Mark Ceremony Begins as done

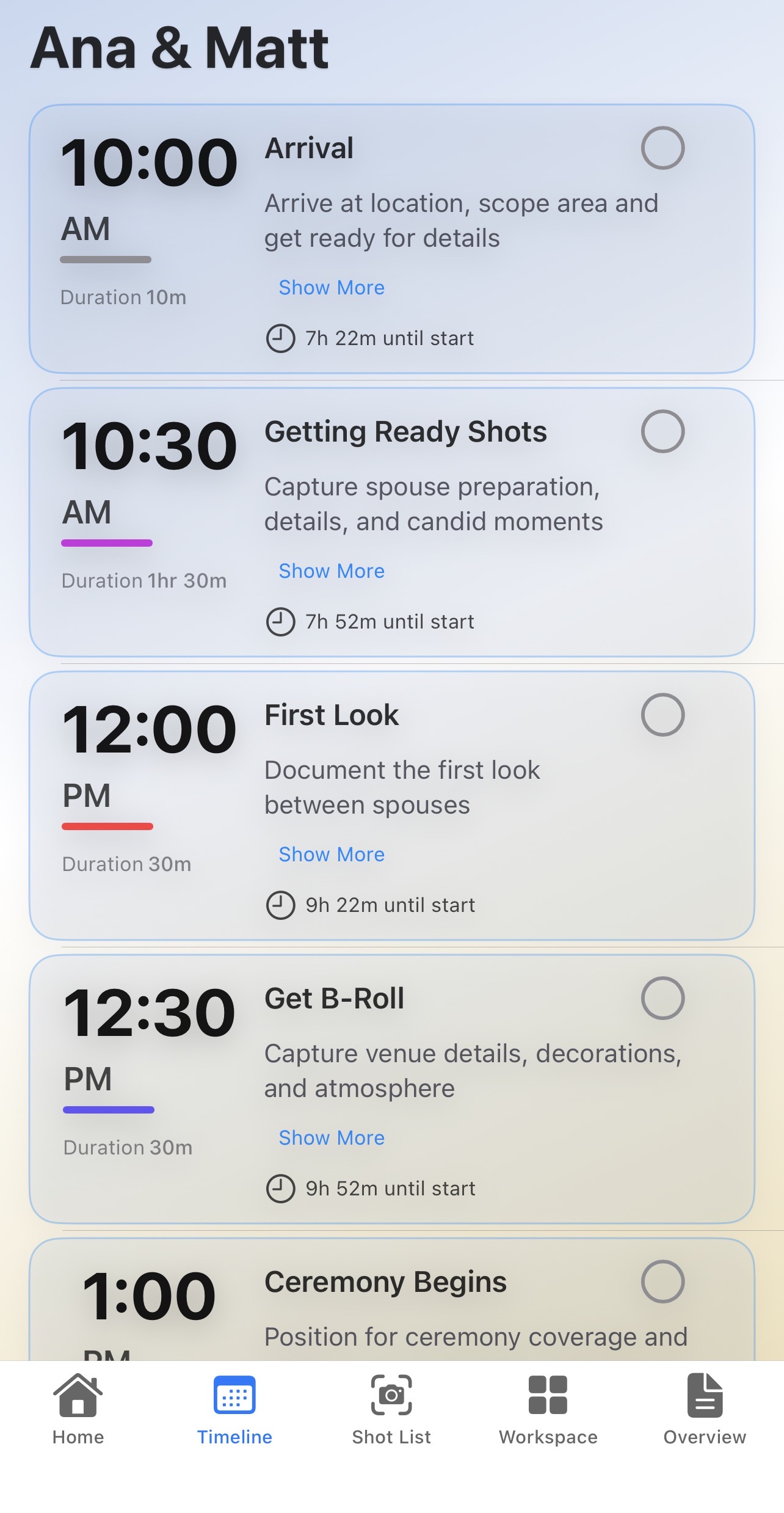[x=662, y=1281]
